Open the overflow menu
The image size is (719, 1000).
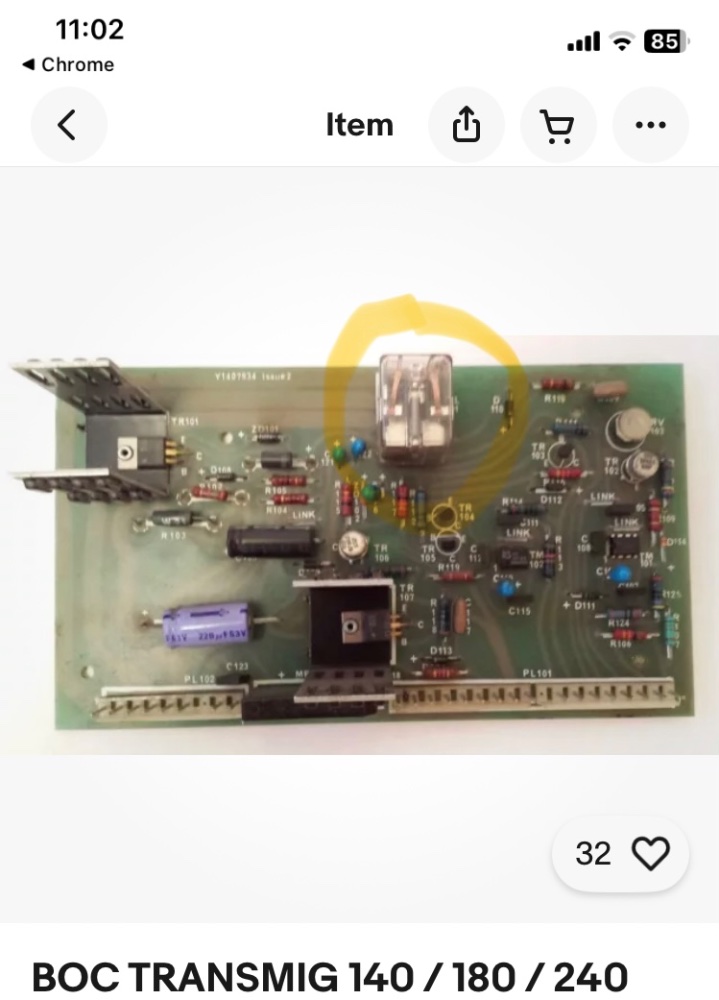click(650, 126)
